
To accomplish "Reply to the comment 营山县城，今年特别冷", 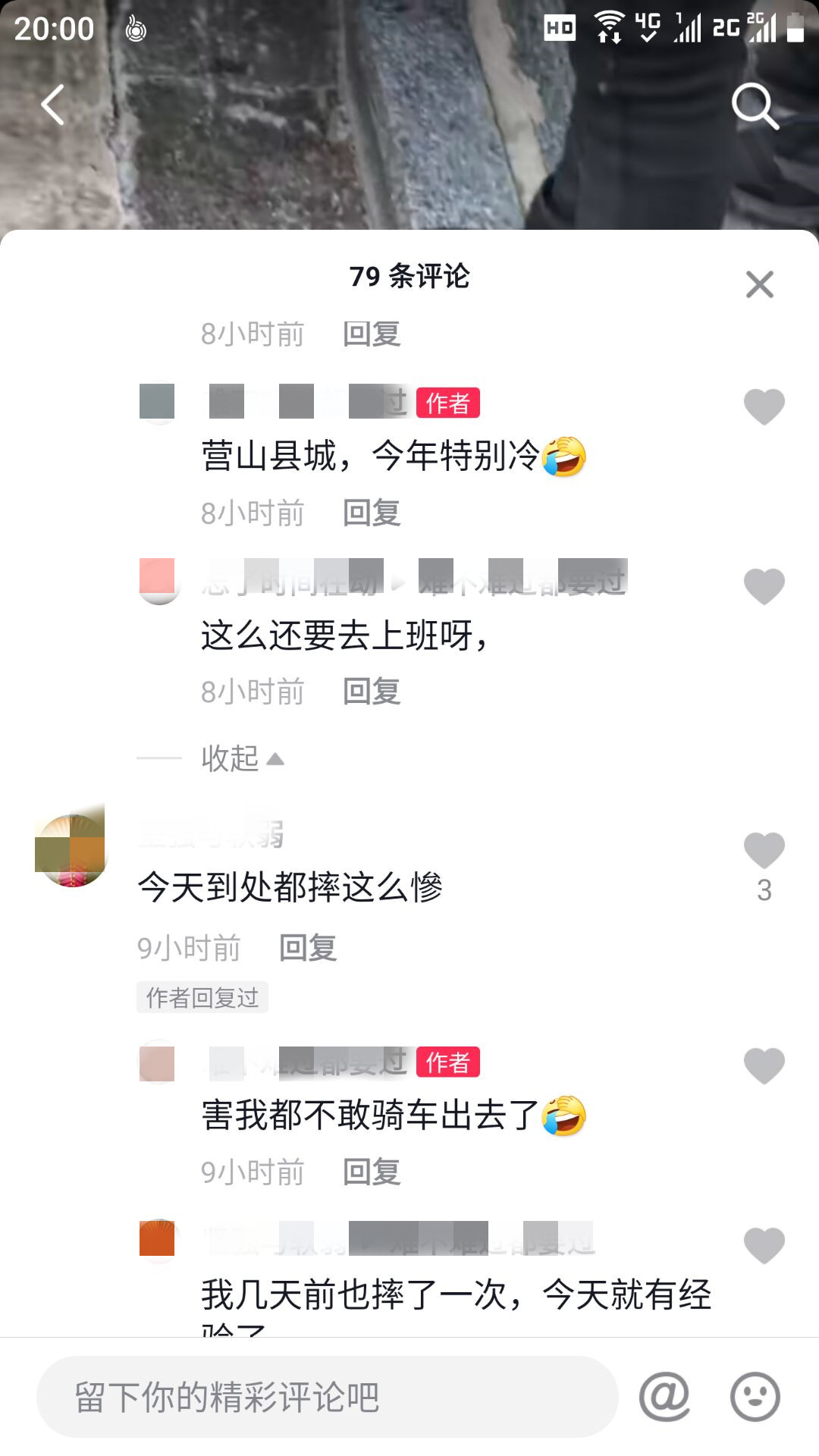I will [x=372, y=513].
